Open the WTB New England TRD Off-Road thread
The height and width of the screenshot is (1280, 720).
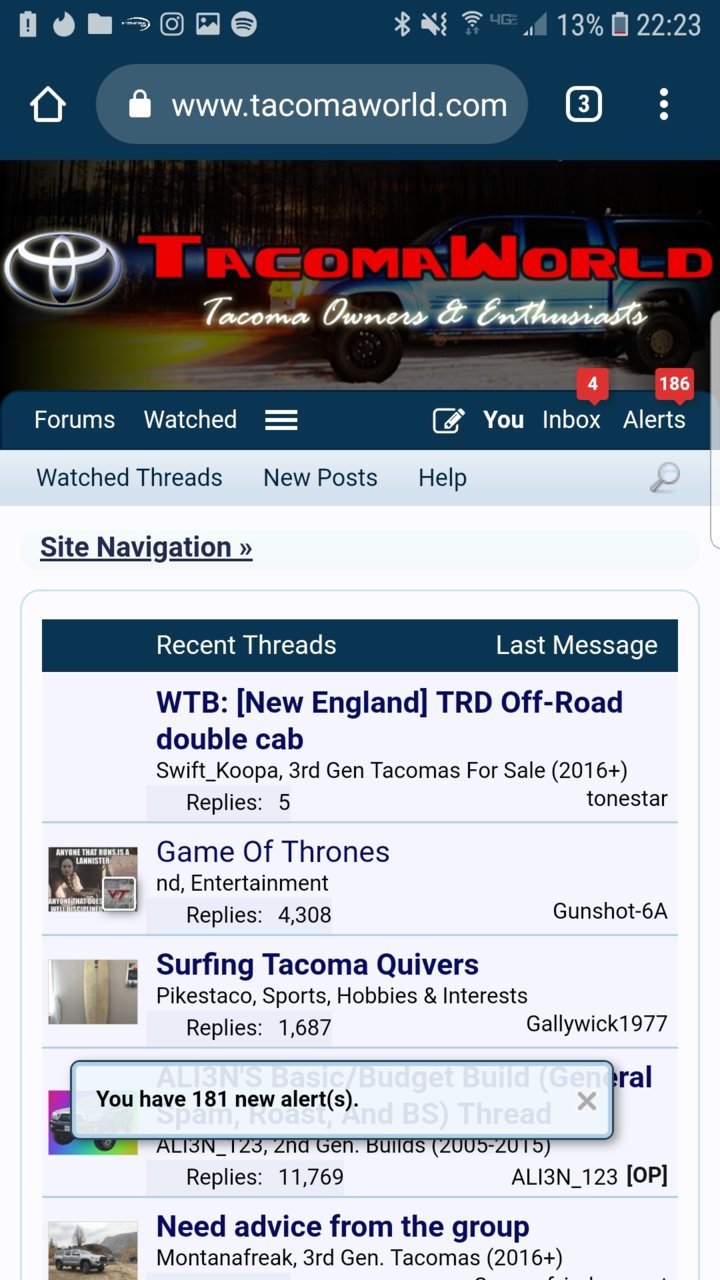pyautogui.click(x=389, y=721)
